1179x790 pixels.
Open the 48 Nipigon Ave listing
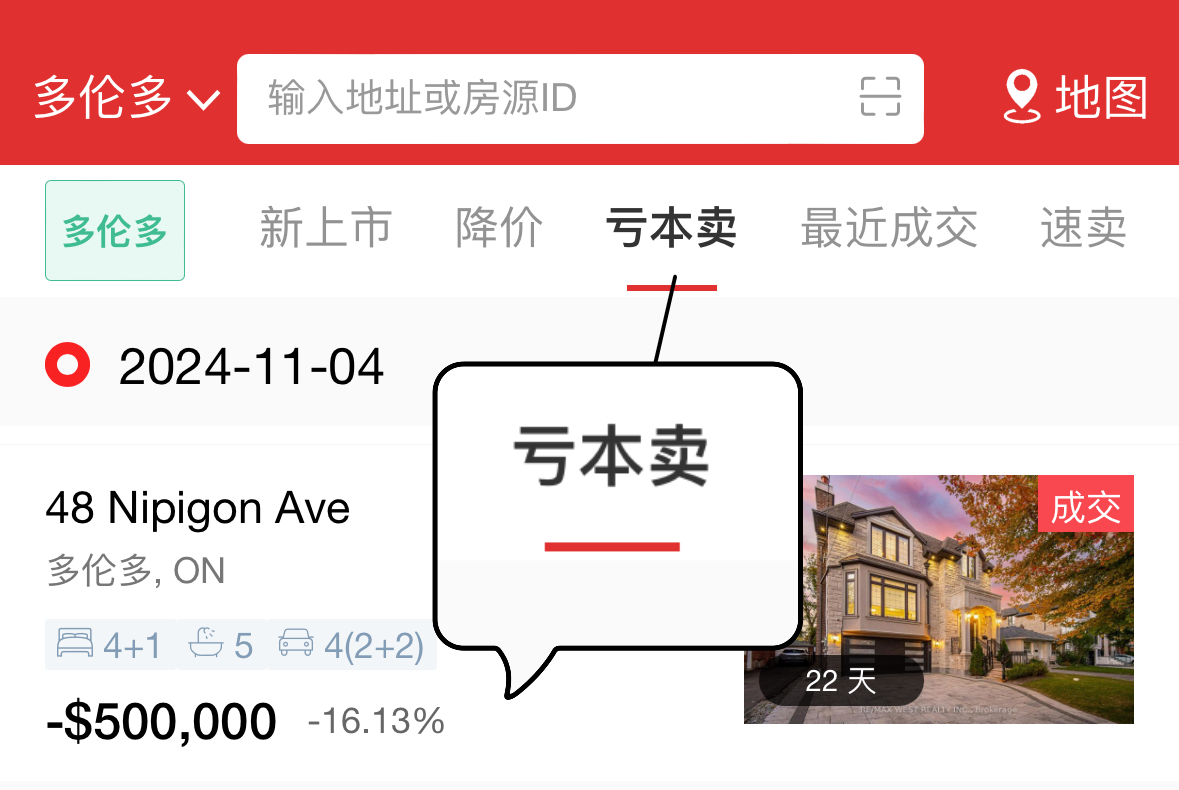point(198,510)
